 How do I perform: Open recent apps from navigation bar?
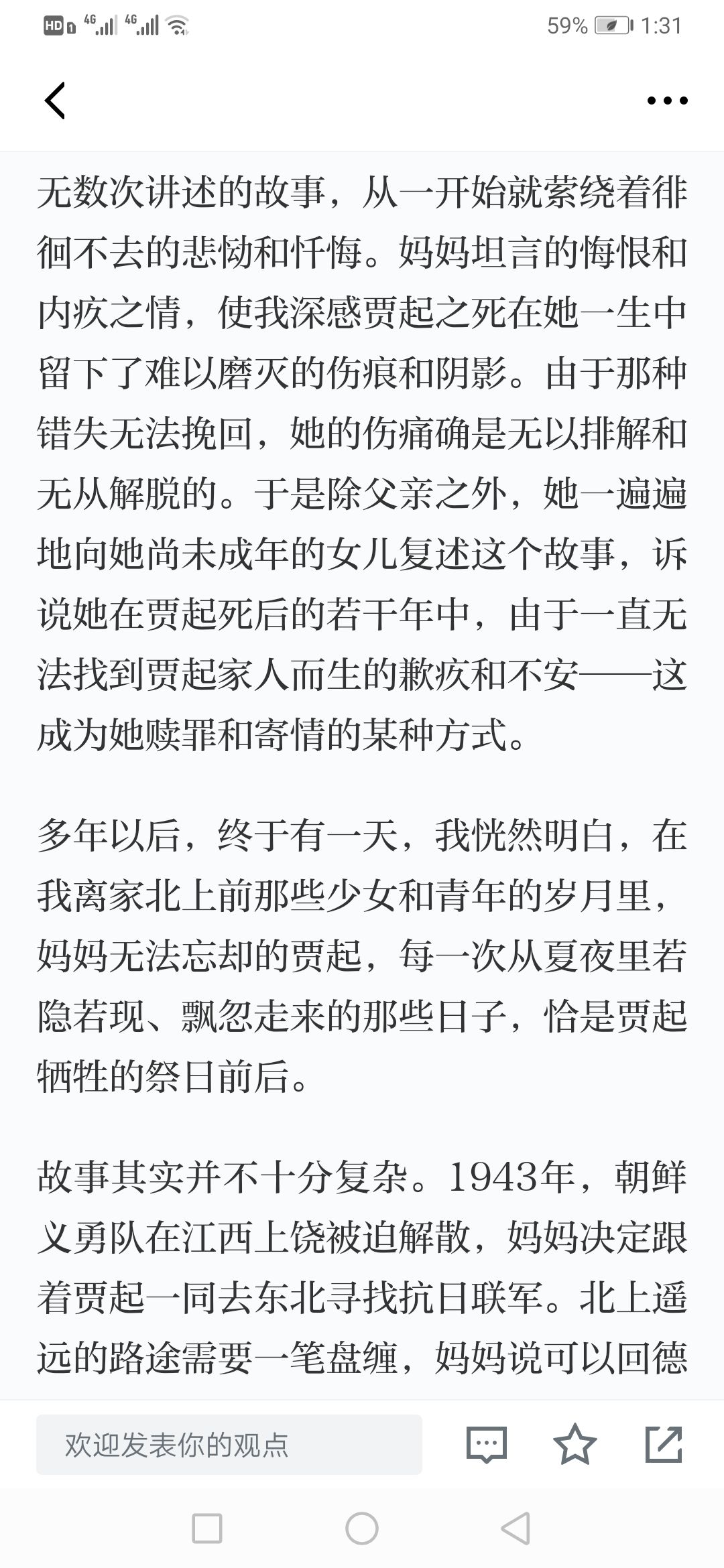pos(207,1528)
